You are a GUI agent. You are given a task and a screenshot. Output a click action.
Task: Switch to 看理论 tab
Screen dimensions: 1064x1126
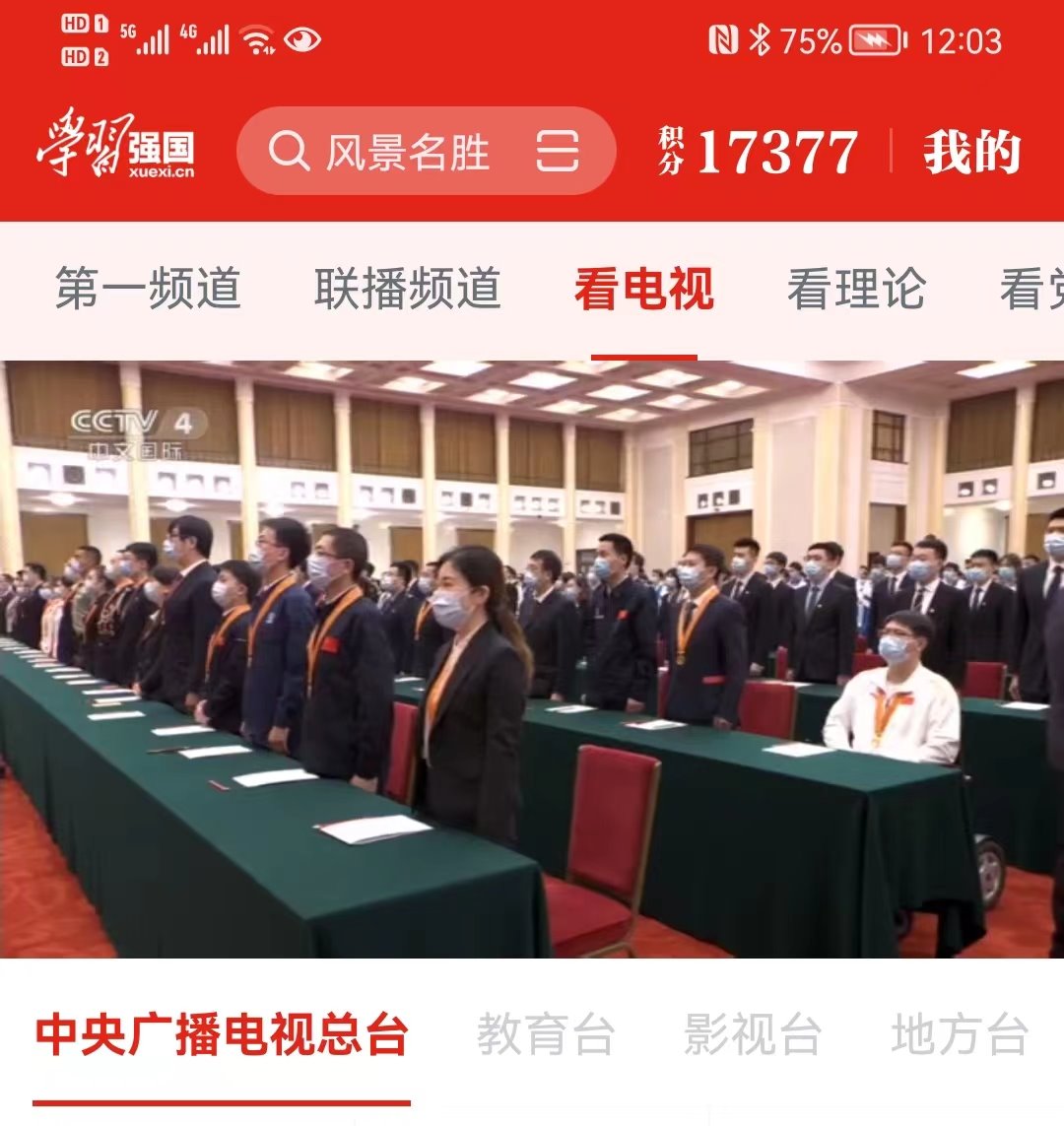coord(856,289)
